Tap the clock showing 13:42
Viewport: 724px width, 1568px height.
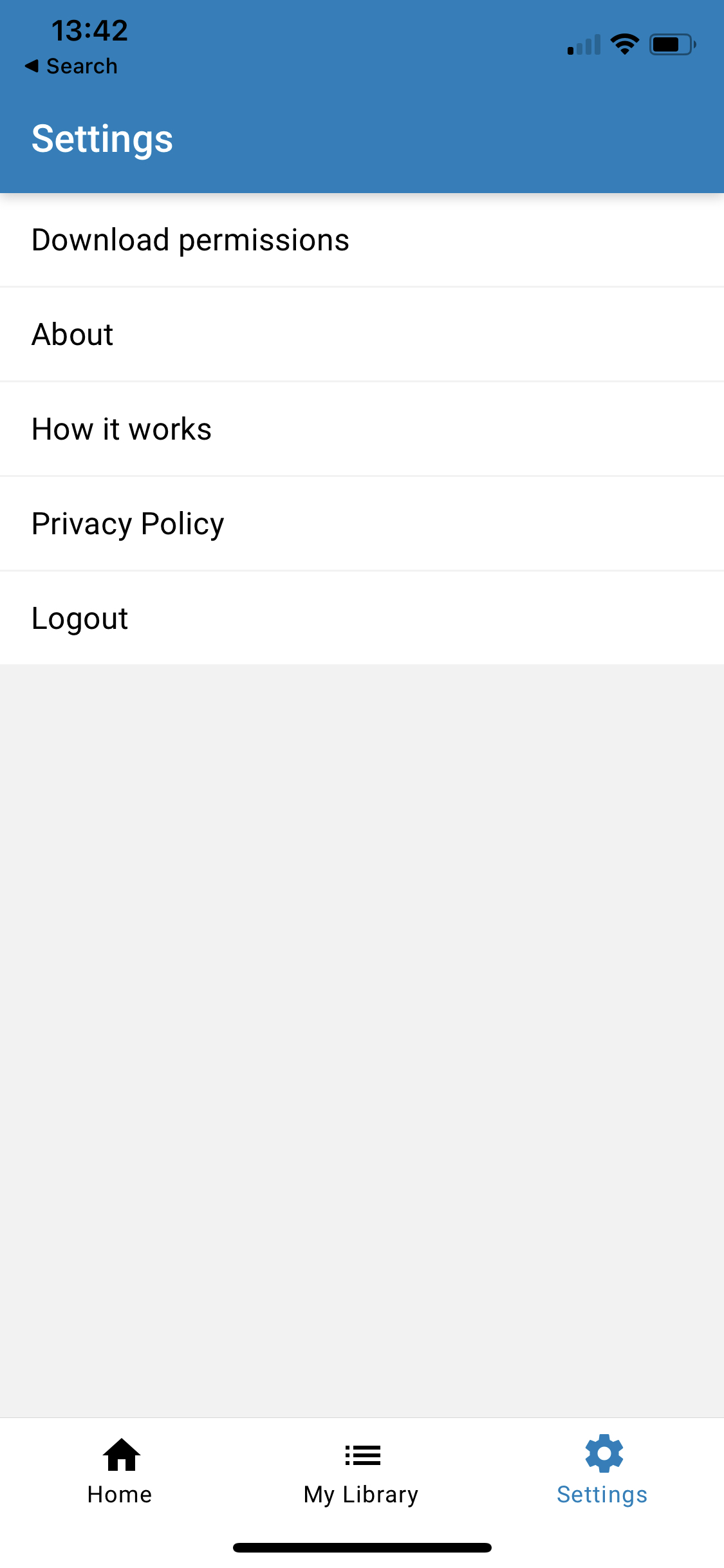[x=89, y=29]
